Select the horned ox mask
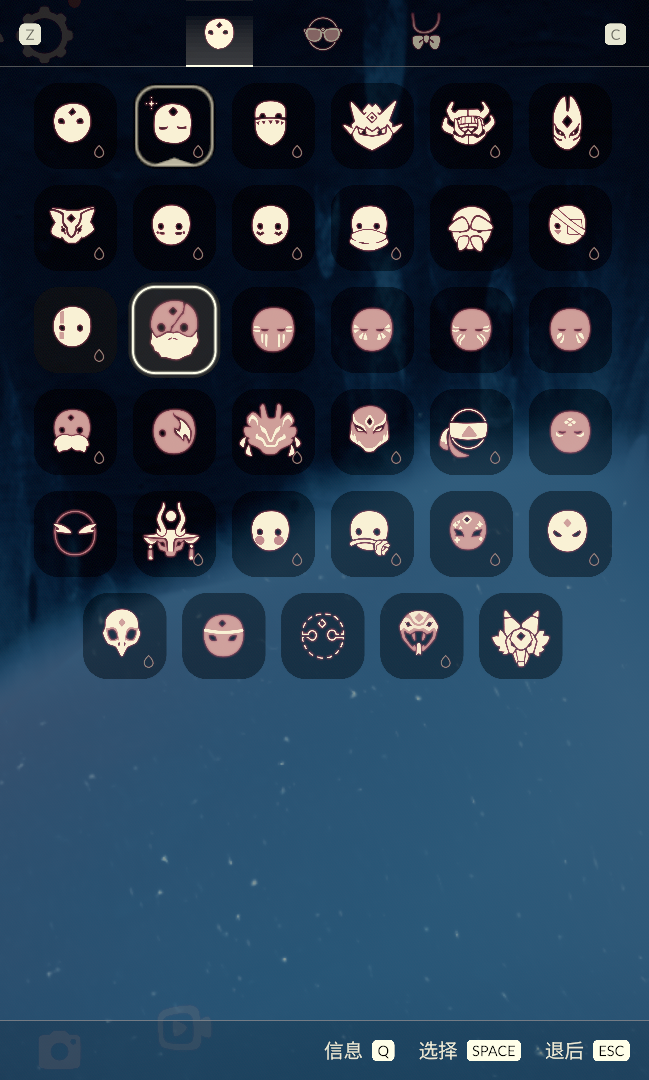 471,126
